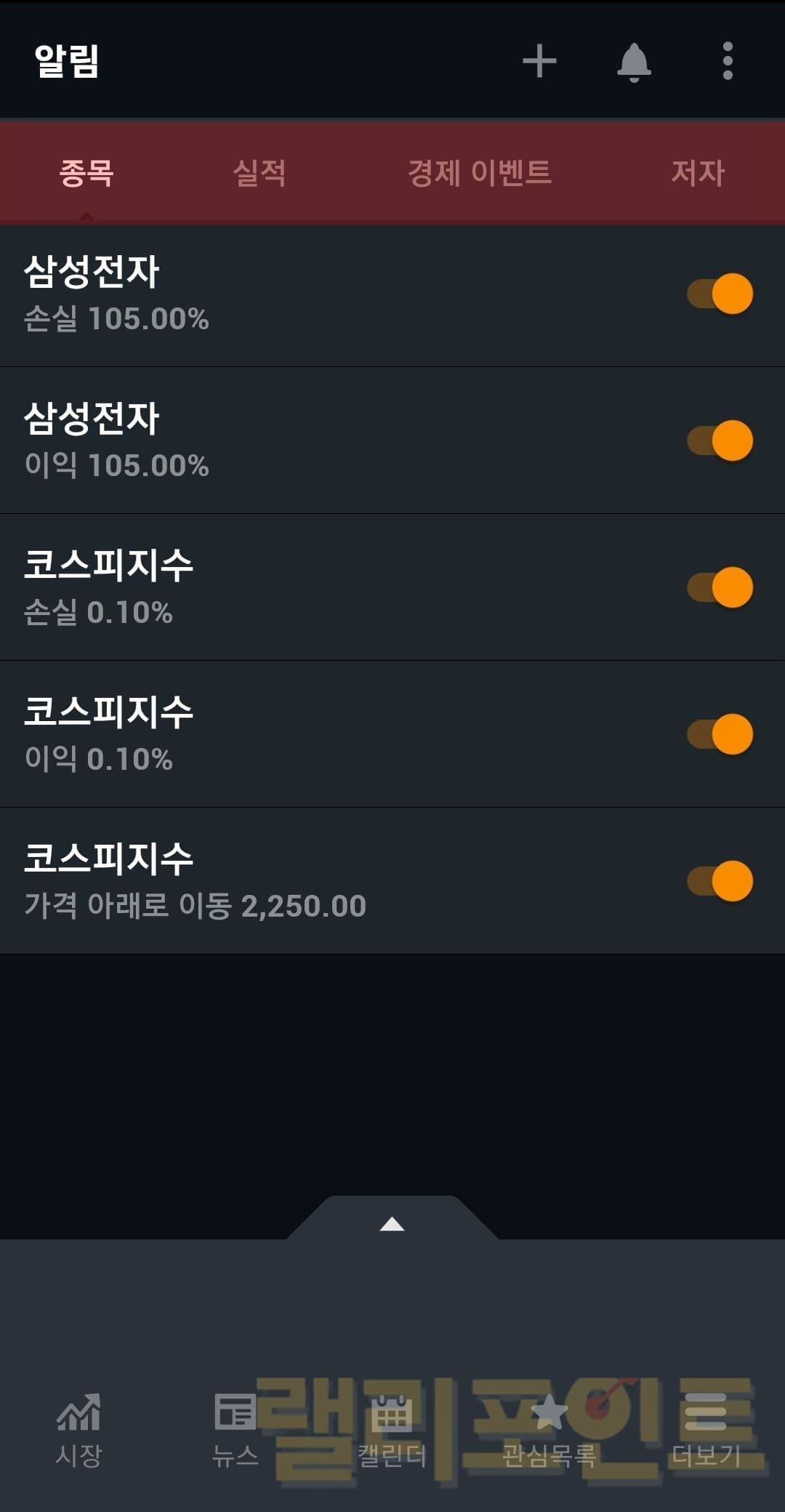Screen dimensions: 785x1512
Task: Switch to the 경제 이벤트 tab
Action: 479,173
